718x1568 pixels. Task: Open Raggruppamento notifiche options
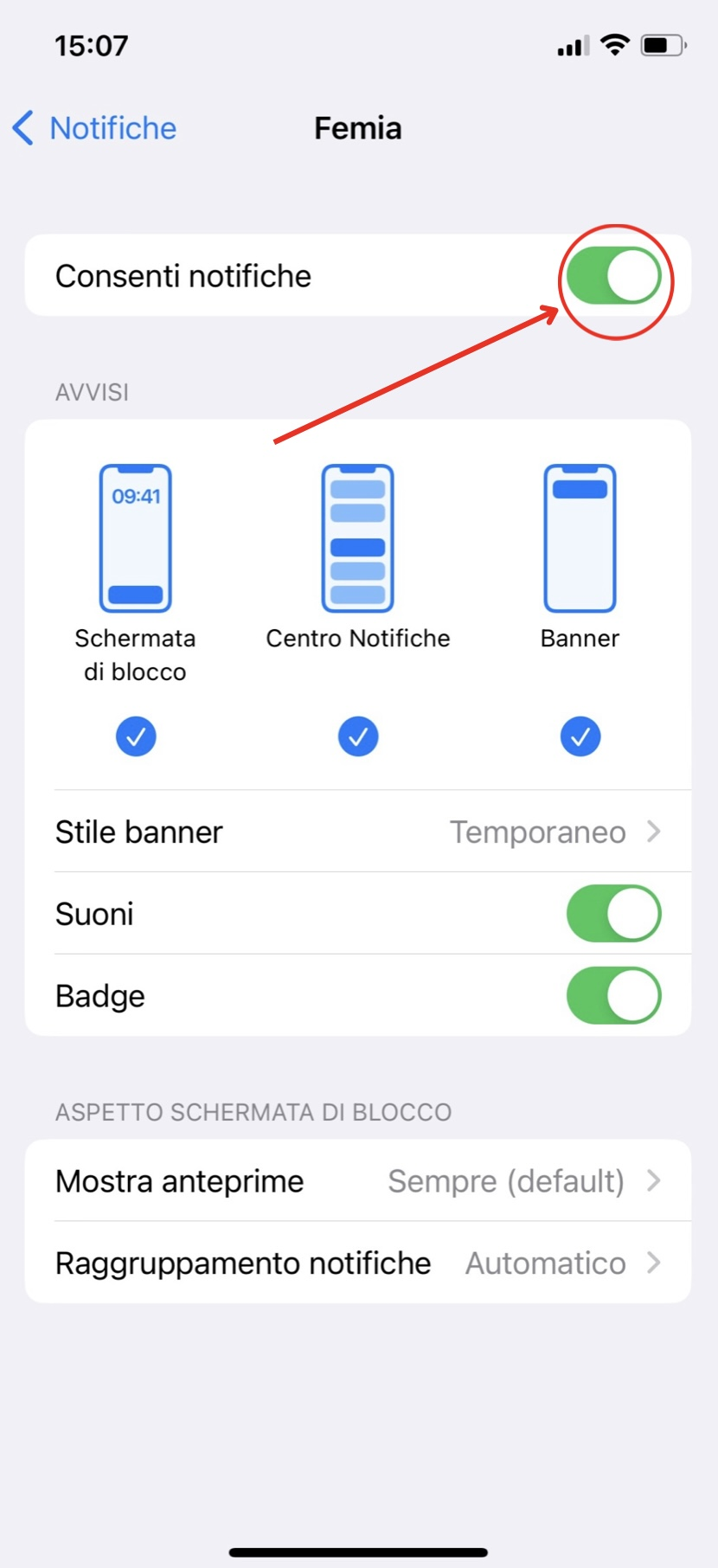(358, 1263)
